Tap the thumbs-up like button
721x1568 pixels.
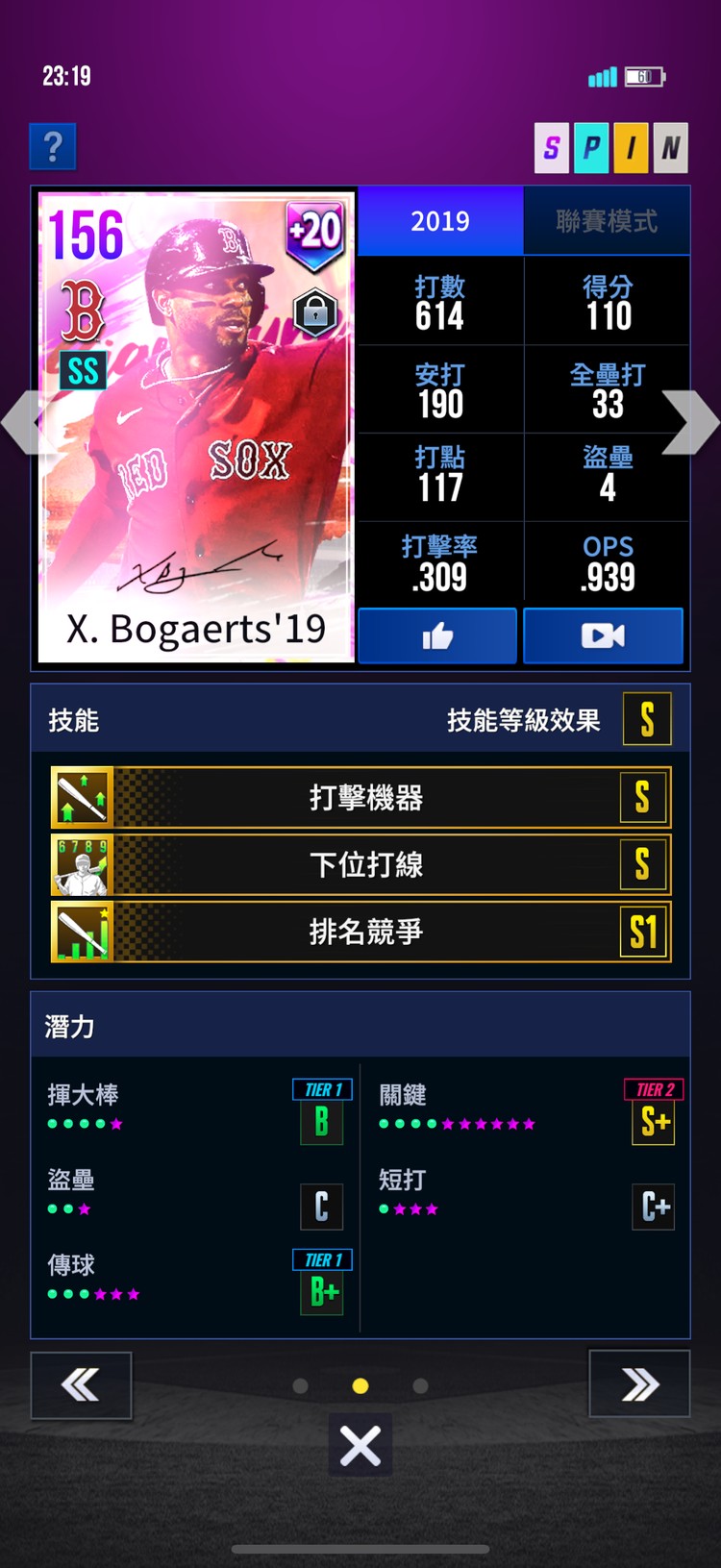(x=437, y=635)
